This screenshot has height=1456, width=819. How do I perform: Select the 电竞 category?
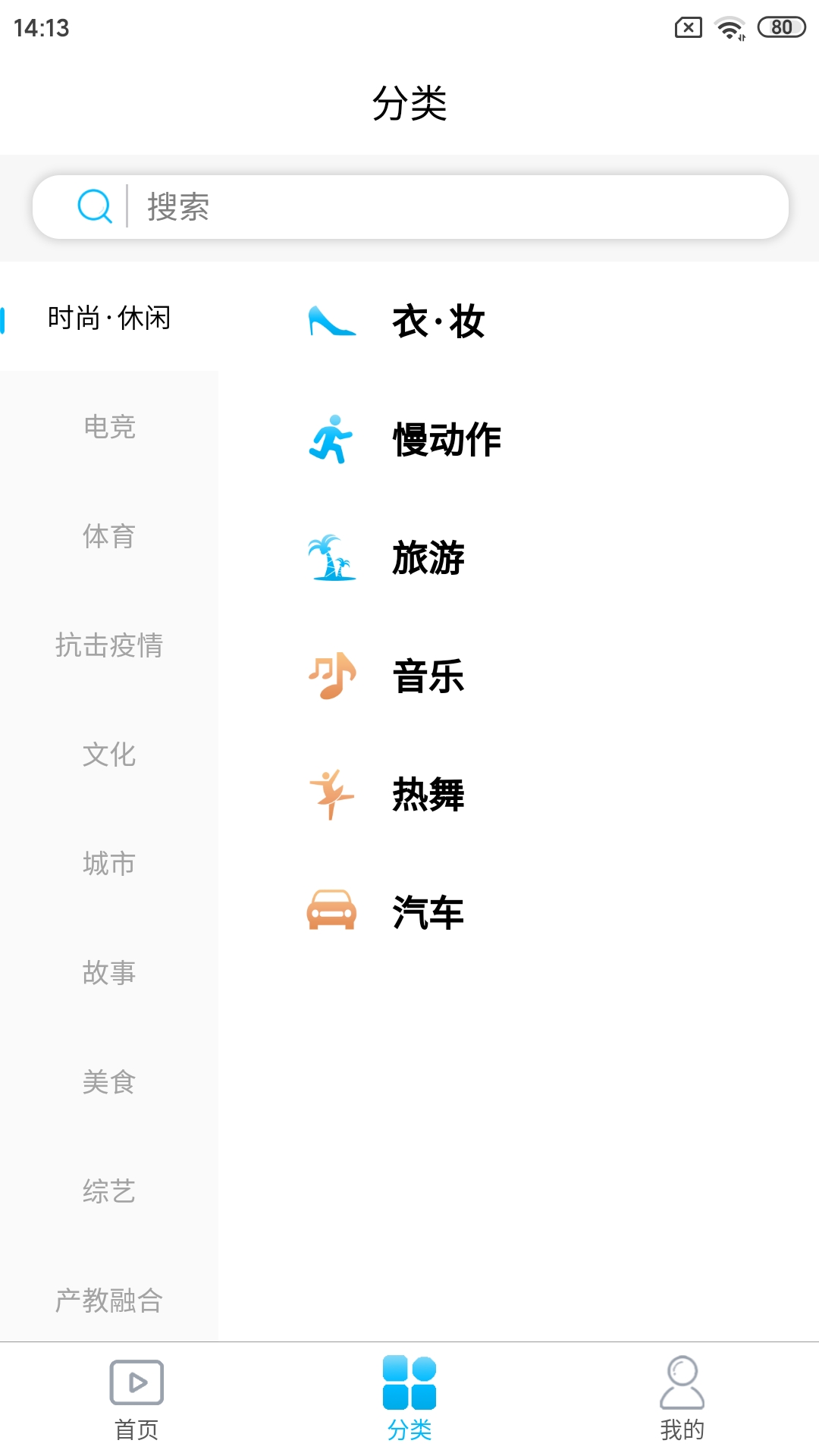coord(109,427)
